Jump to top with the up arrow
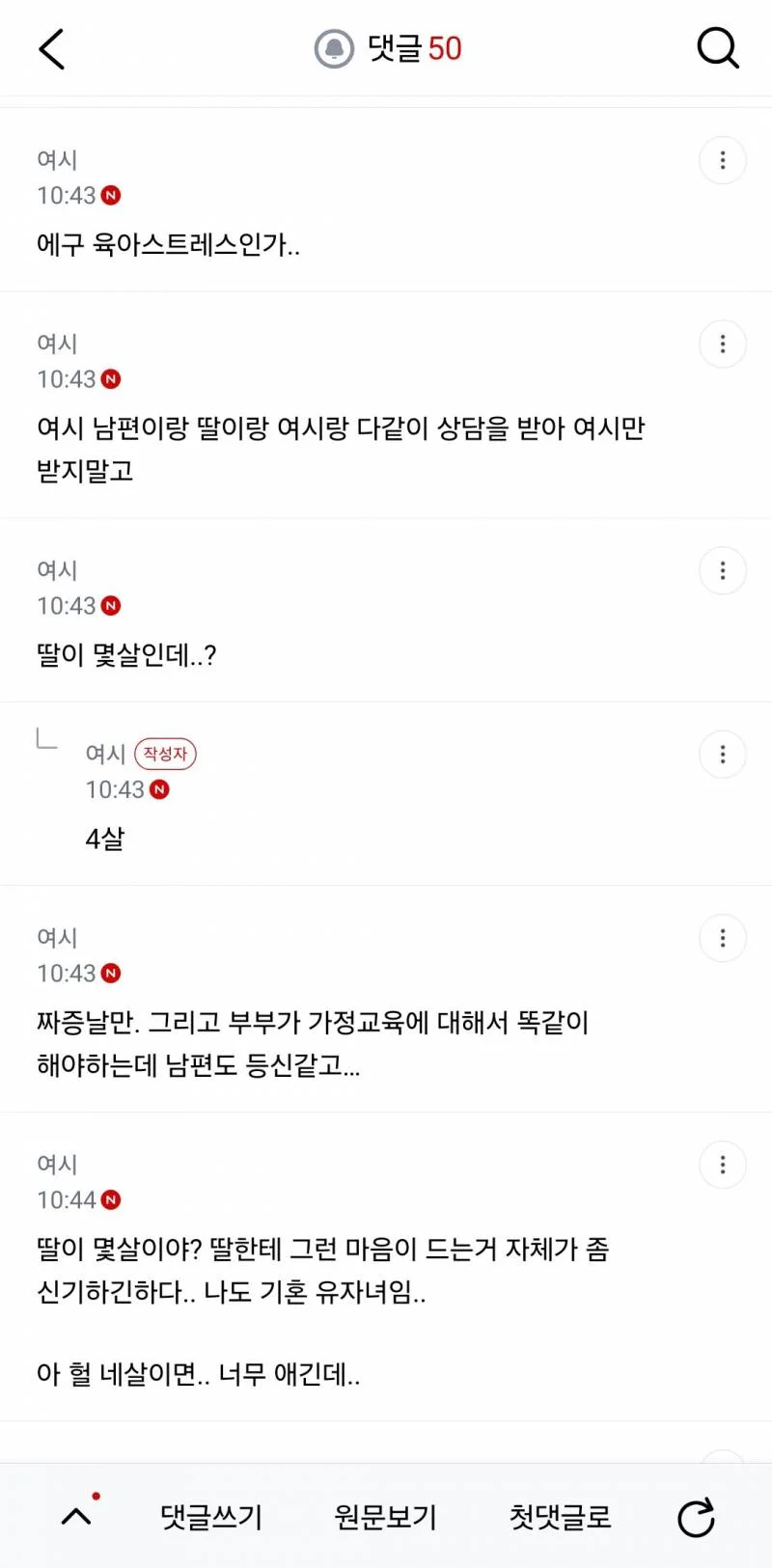This screenshot has height=1568, width=772. pos(76,1516)
